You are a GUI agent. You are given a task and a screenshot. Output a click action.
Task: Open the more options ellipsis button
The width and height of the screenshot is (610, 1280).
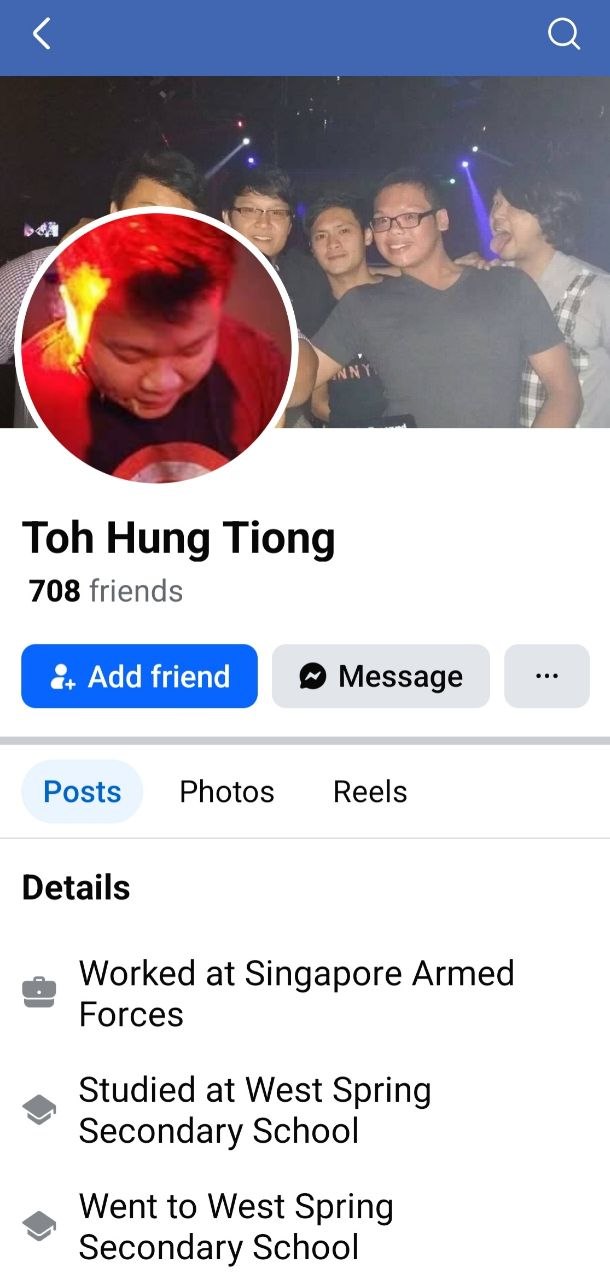tap(547, 676)
